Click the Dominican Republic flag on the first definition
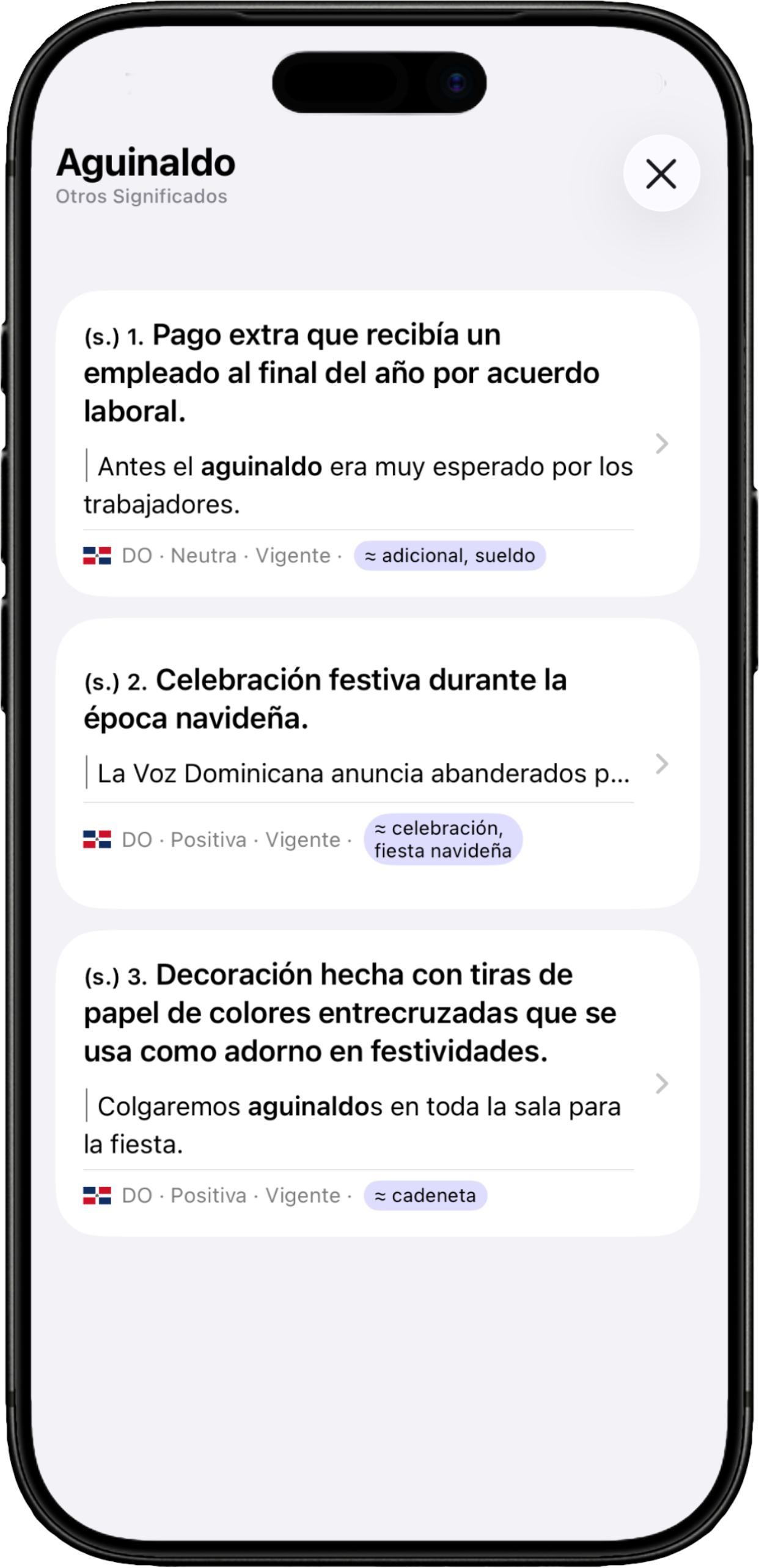This screenshot has height=1568, width=759. (x=97, y=555)
